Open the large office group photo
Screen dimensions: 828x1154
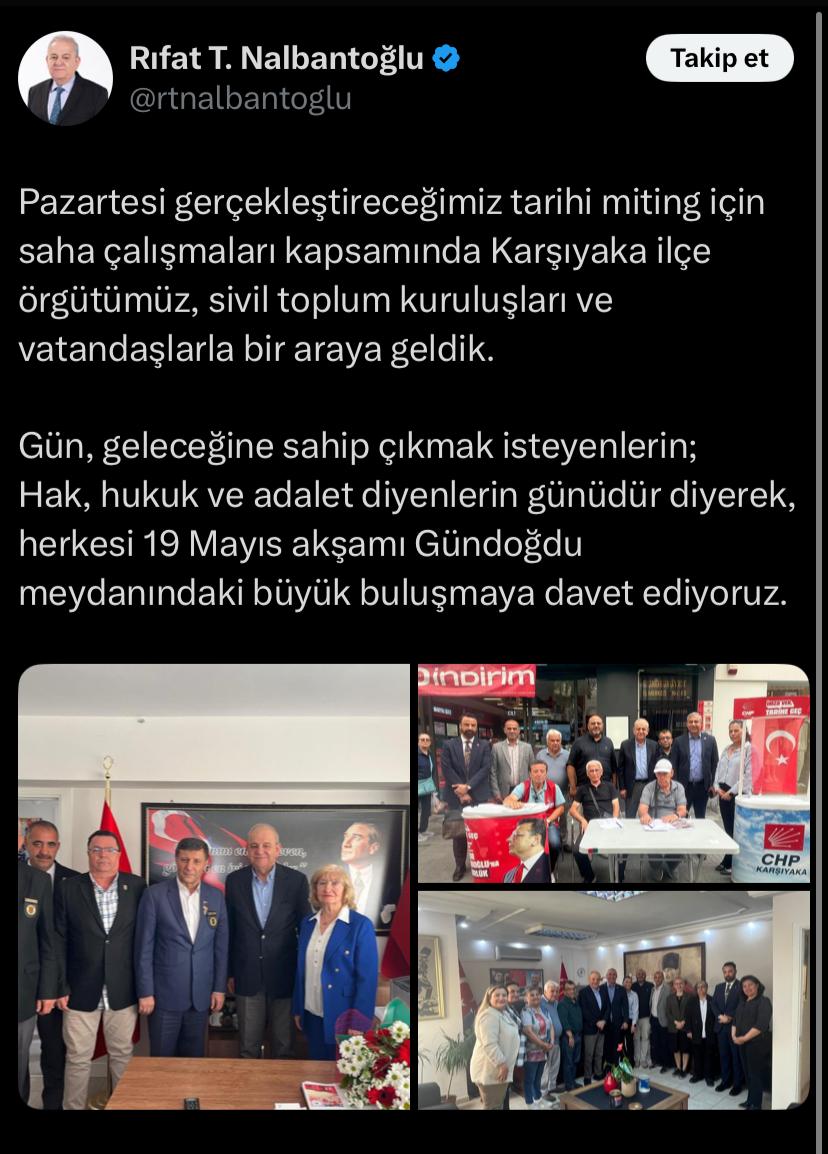[x=214, y=886]
